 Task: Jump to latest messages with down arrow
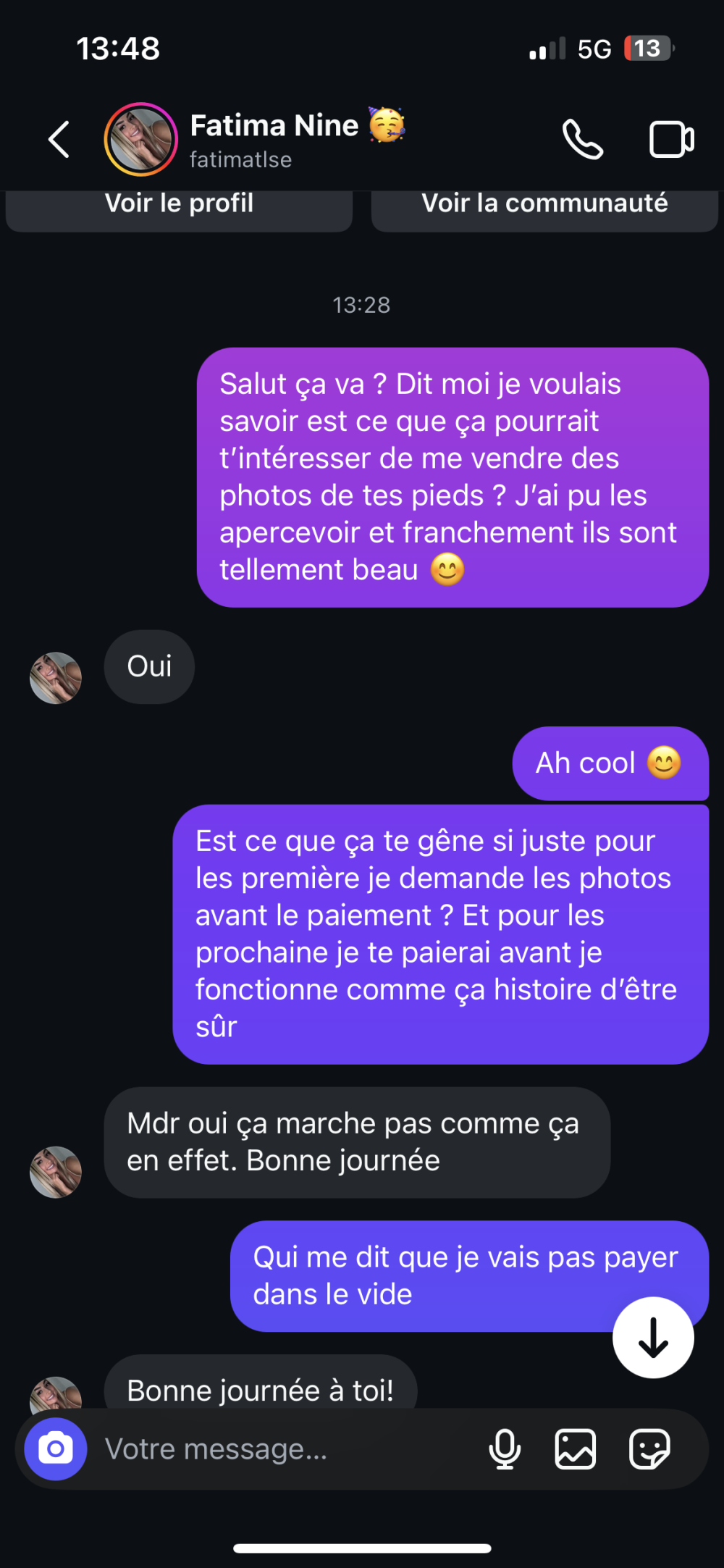pyautogui.click(x=653, y=1337)
